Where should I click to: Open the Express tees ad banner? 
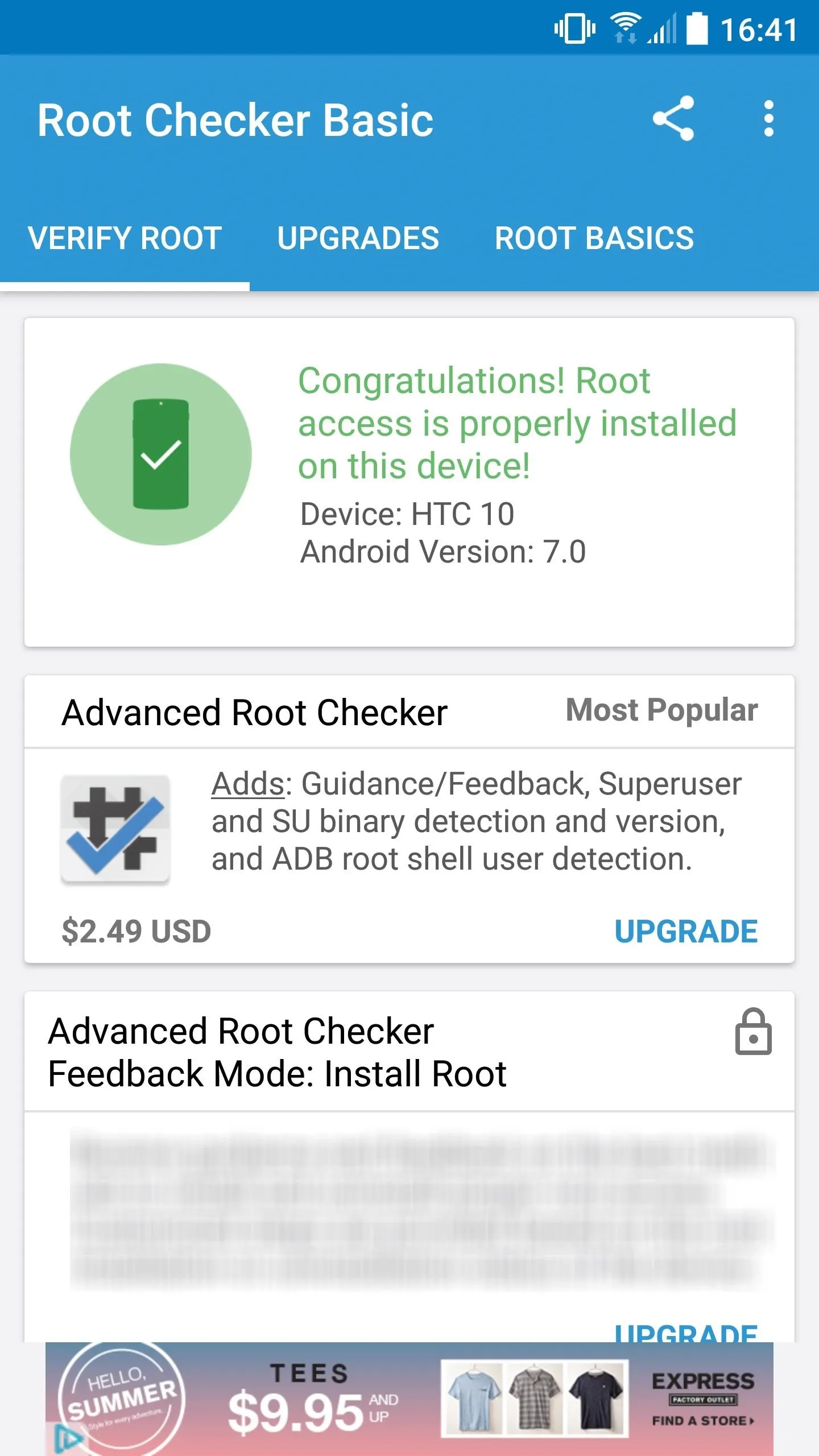(x=409, y=1399)
